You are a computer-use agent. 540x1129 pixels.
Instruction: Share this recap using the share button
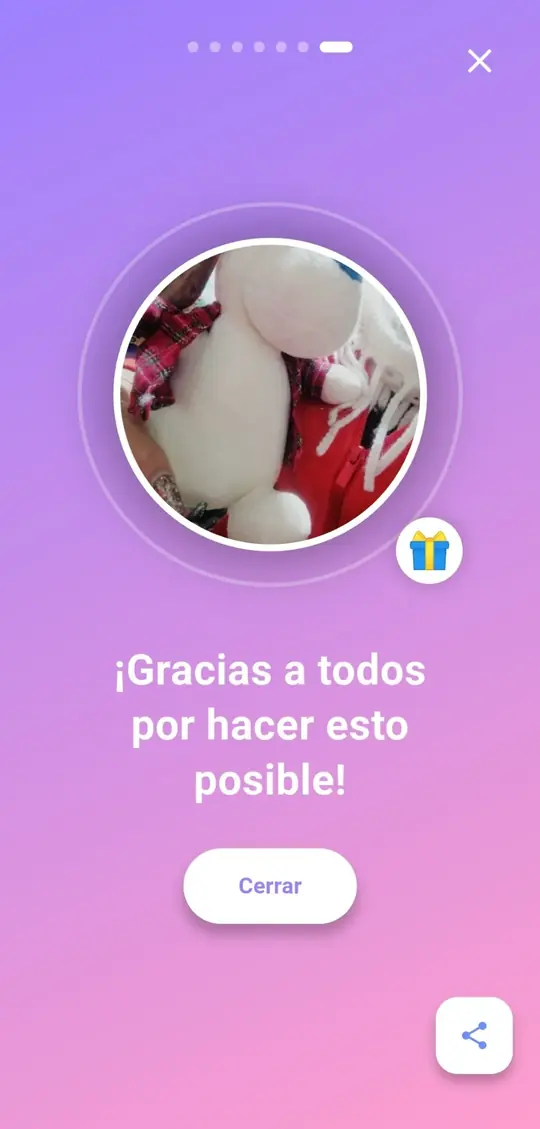474,1035
